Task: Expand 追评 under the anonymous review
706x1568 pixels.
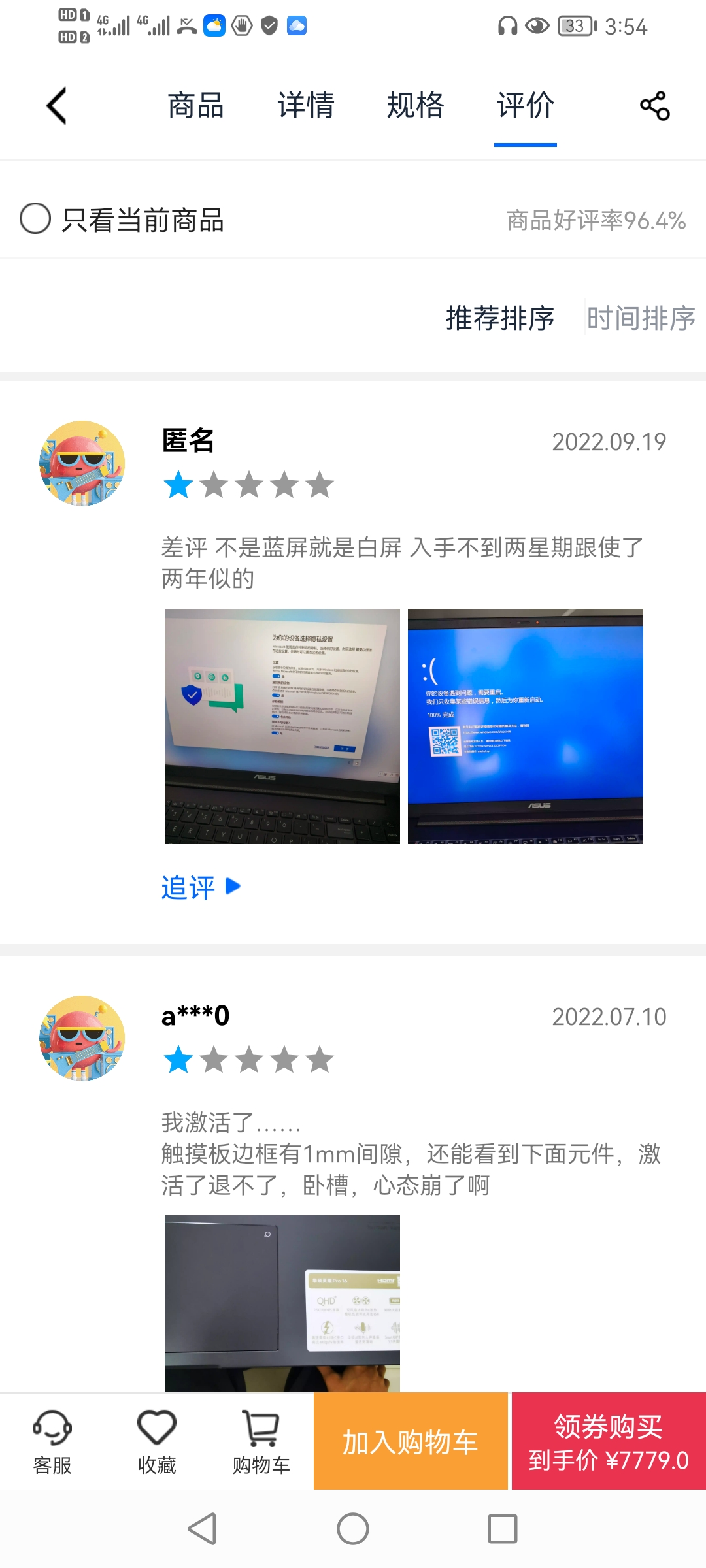Action: (x=201, y=888)
